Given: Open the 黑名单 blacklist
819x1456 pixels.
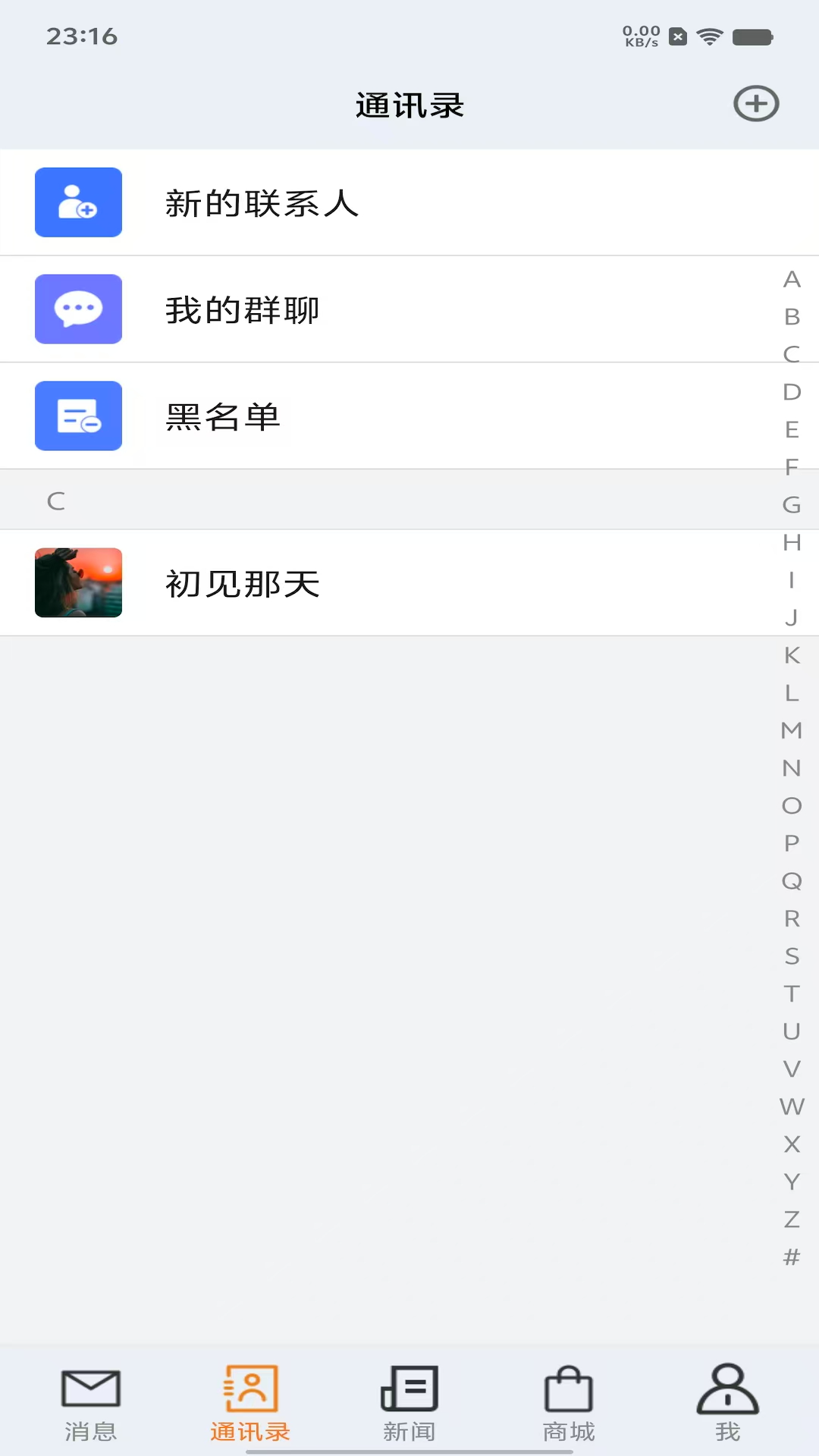Looking at the screenshot, I should (409, 416).
